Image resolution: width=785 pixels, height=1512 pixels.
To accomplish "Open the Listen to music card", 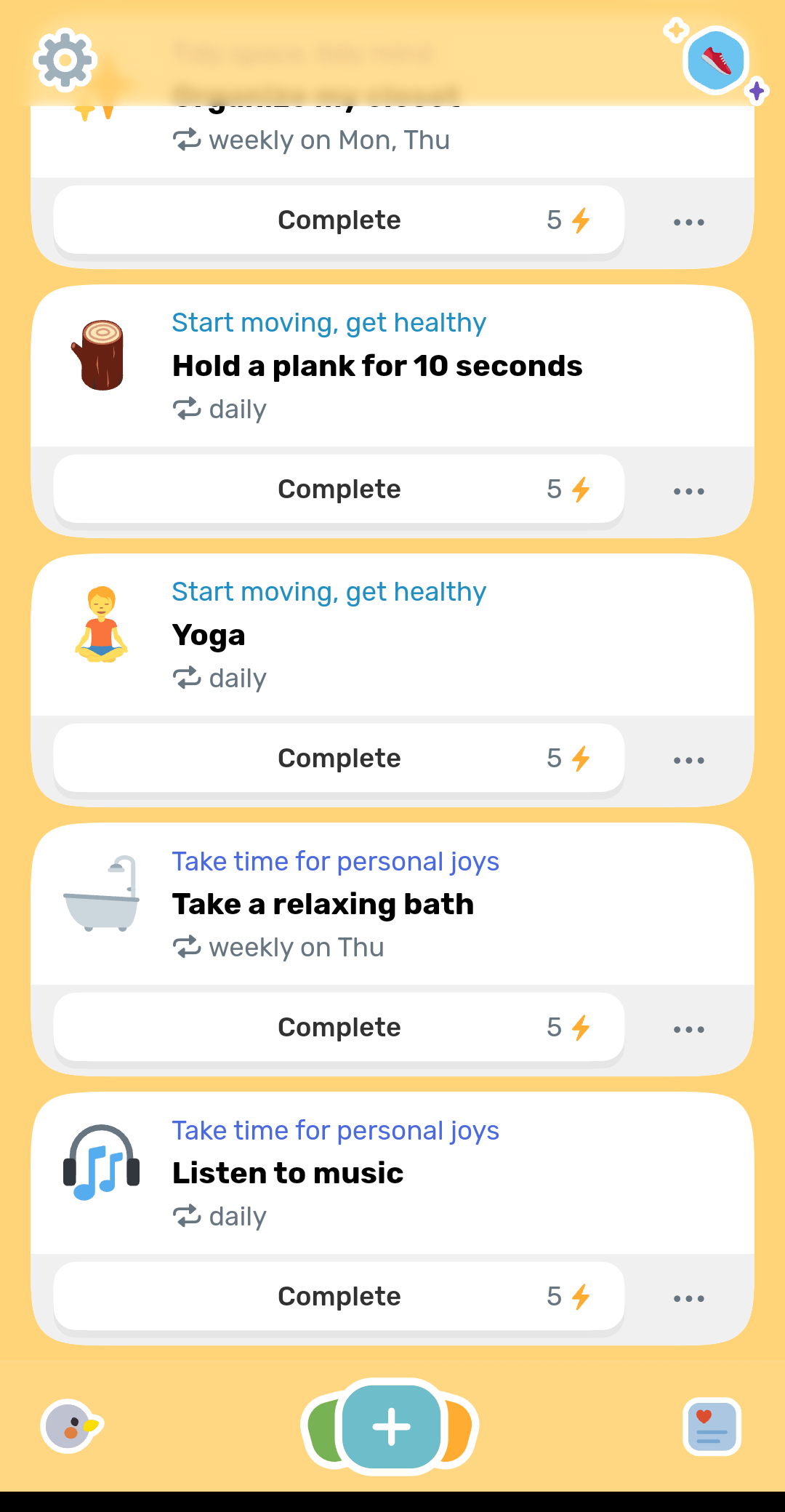I will coord(392,1174).
